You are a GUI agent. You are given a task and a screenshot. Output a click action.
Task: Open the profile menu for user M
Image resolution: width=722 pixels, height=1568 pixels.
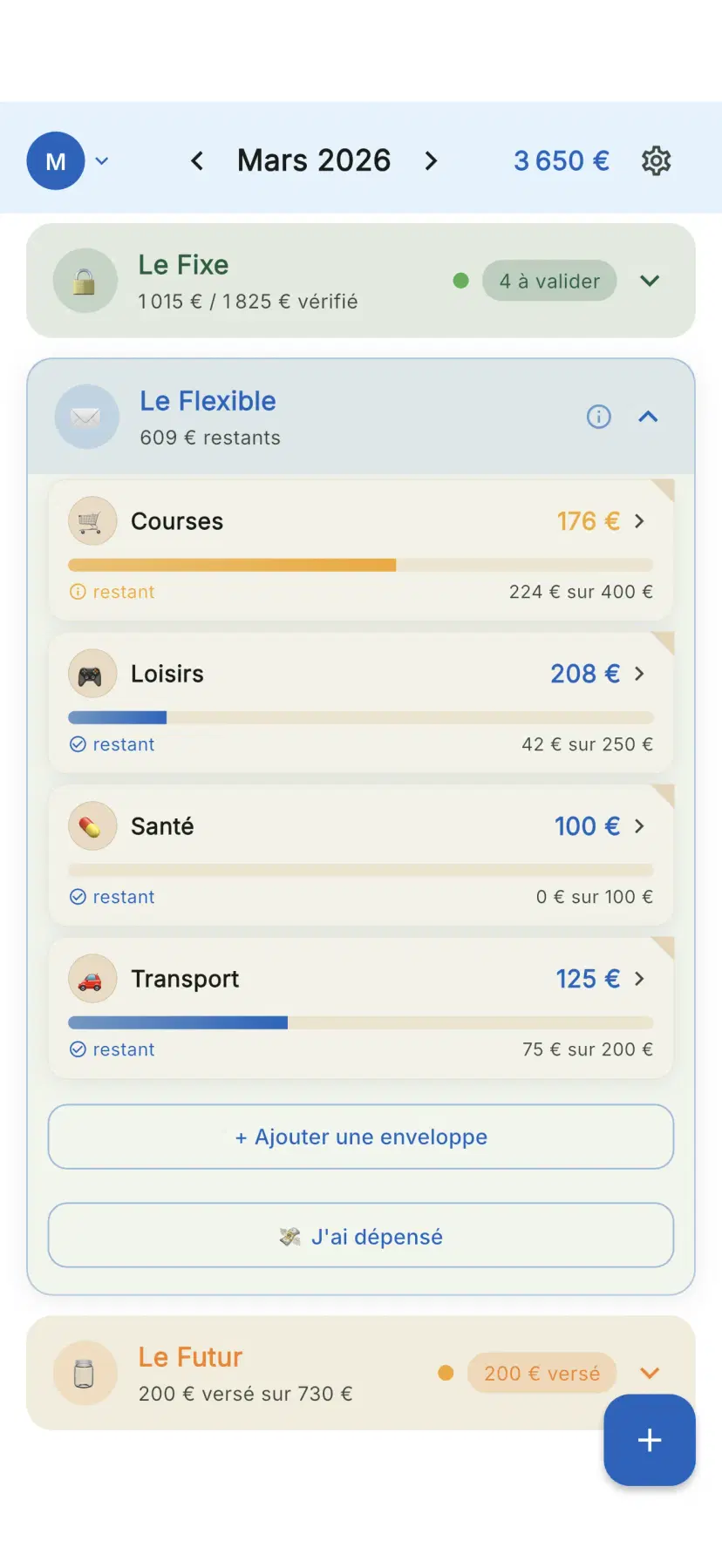coord(70,160)
